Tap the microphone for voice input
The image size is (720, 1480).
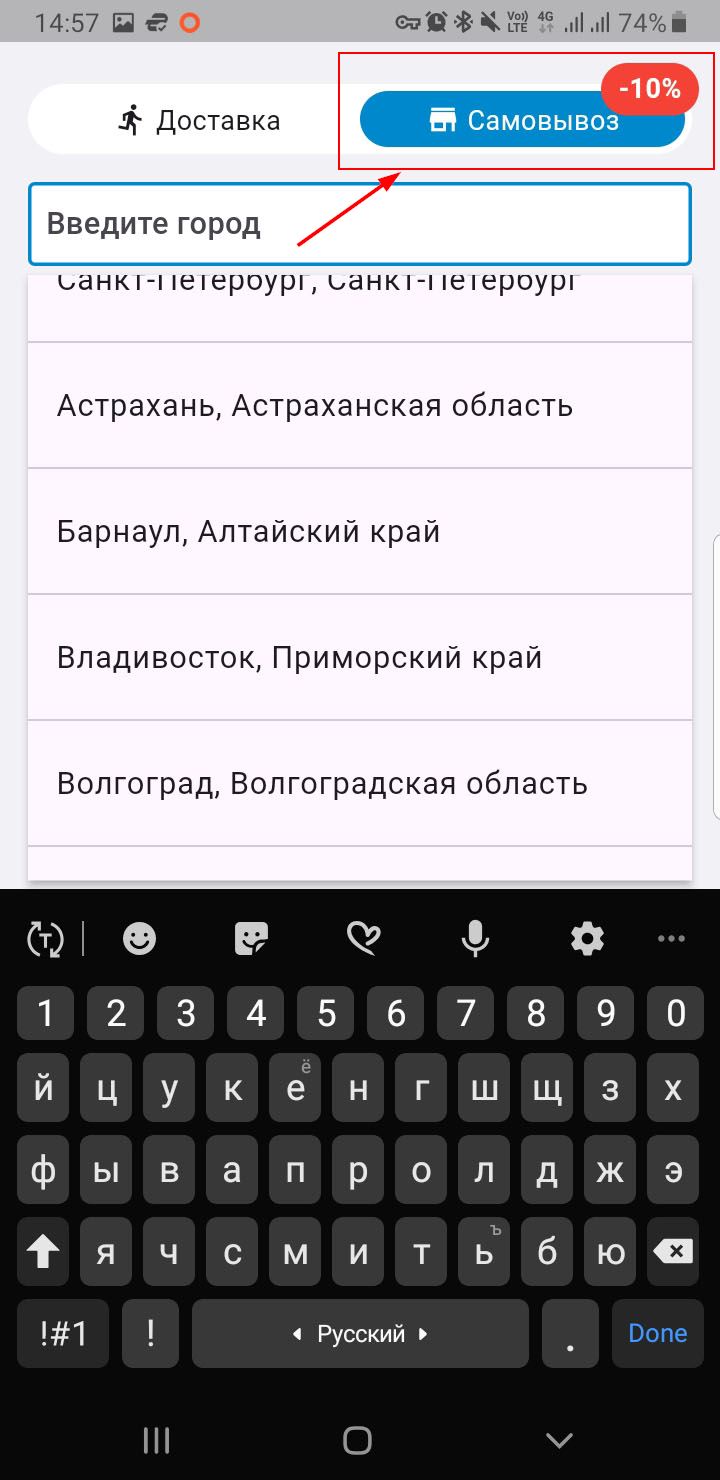pos(475,938)
